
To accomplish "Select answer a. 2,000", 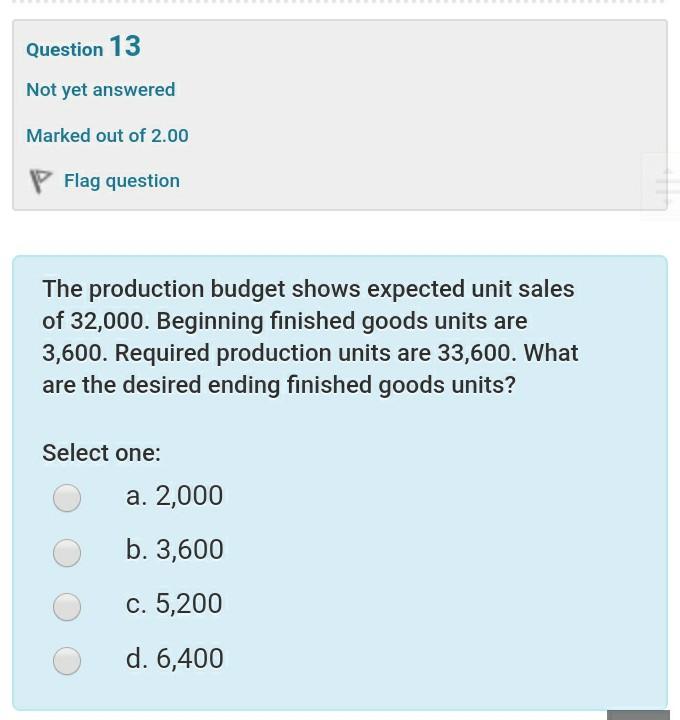I will click(x=67, y=498).
